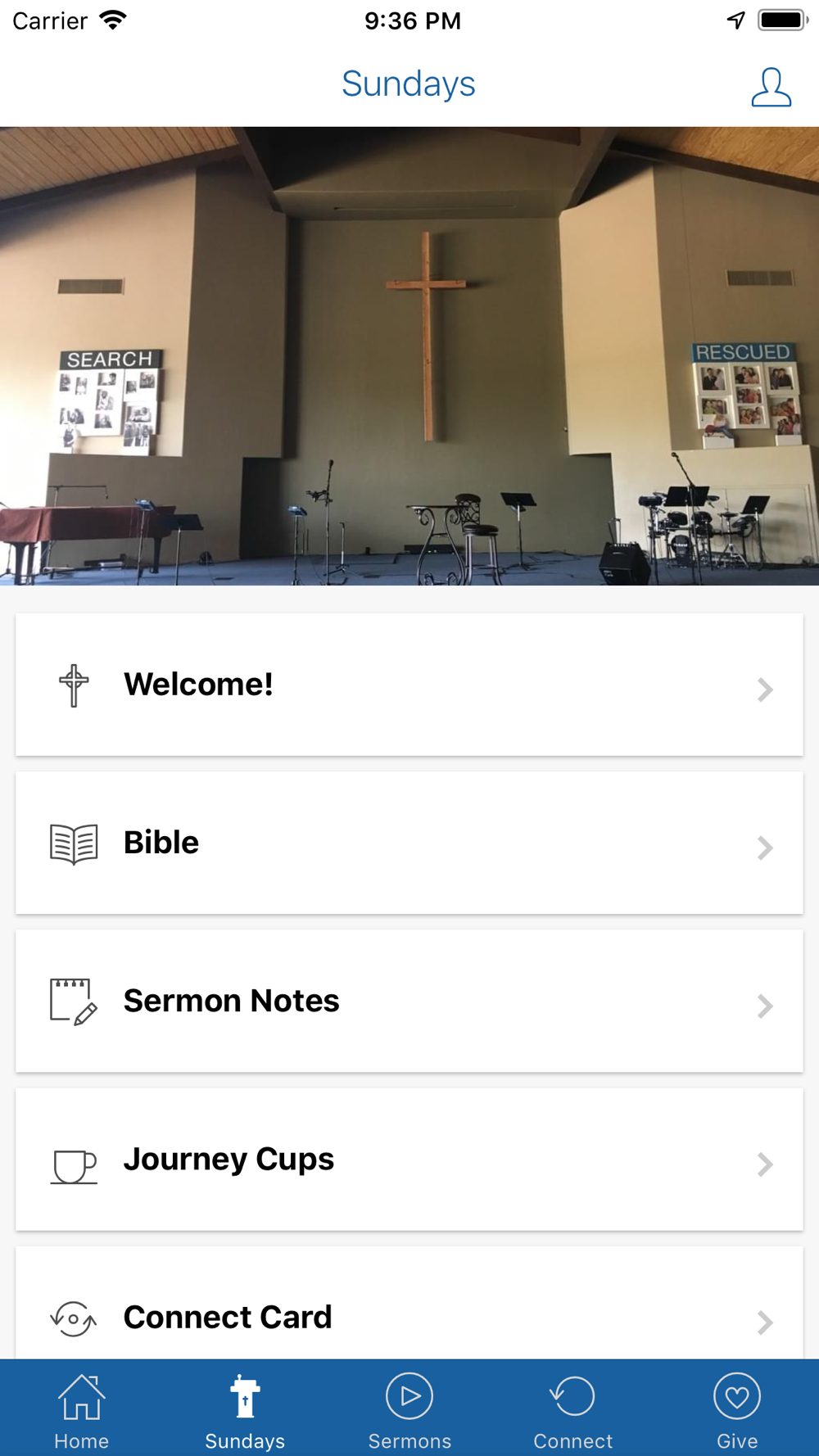Switch to the Sermons tab

pos(409,1410)
